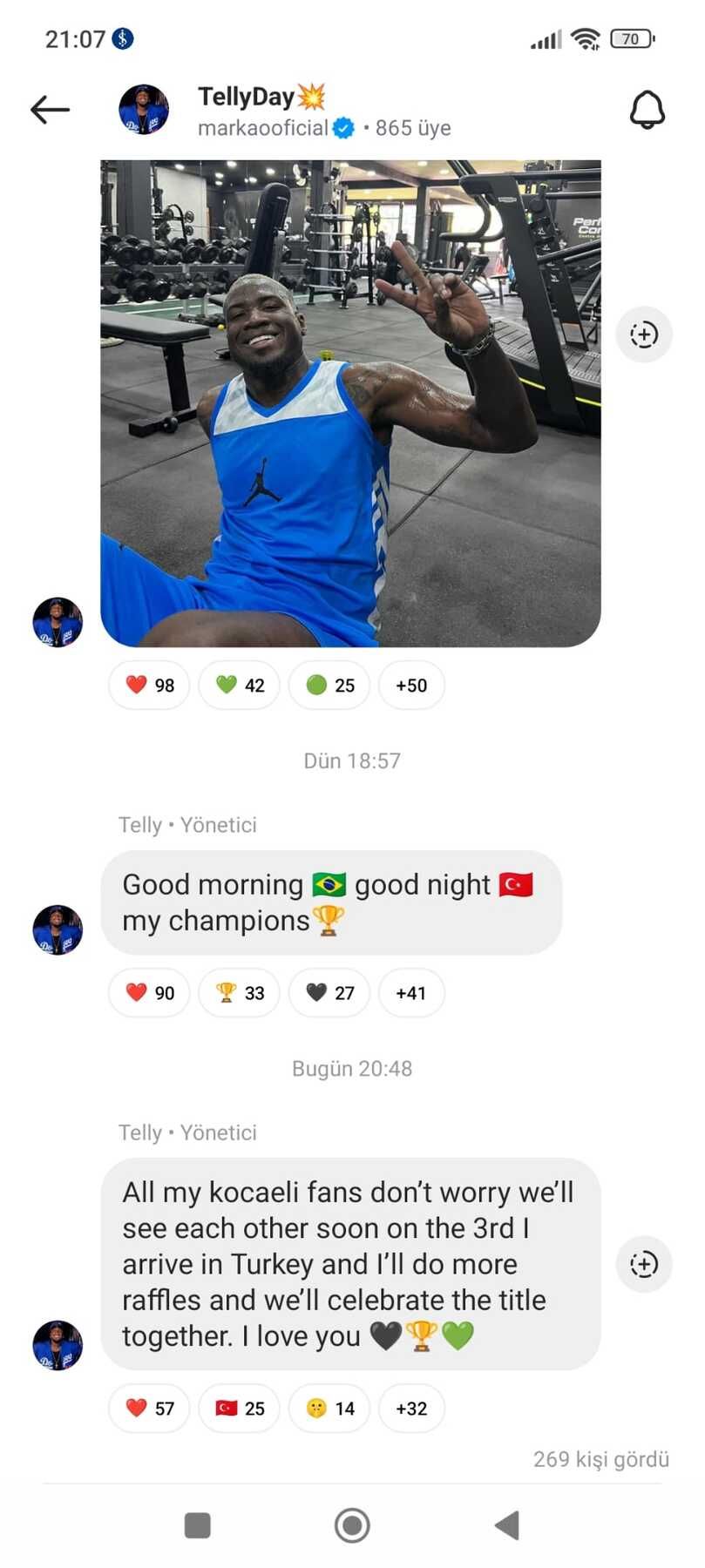The width and height of the screenshot is (705, 1568).
Task: Open the channel notifications bell
Action: pos(647,111)
